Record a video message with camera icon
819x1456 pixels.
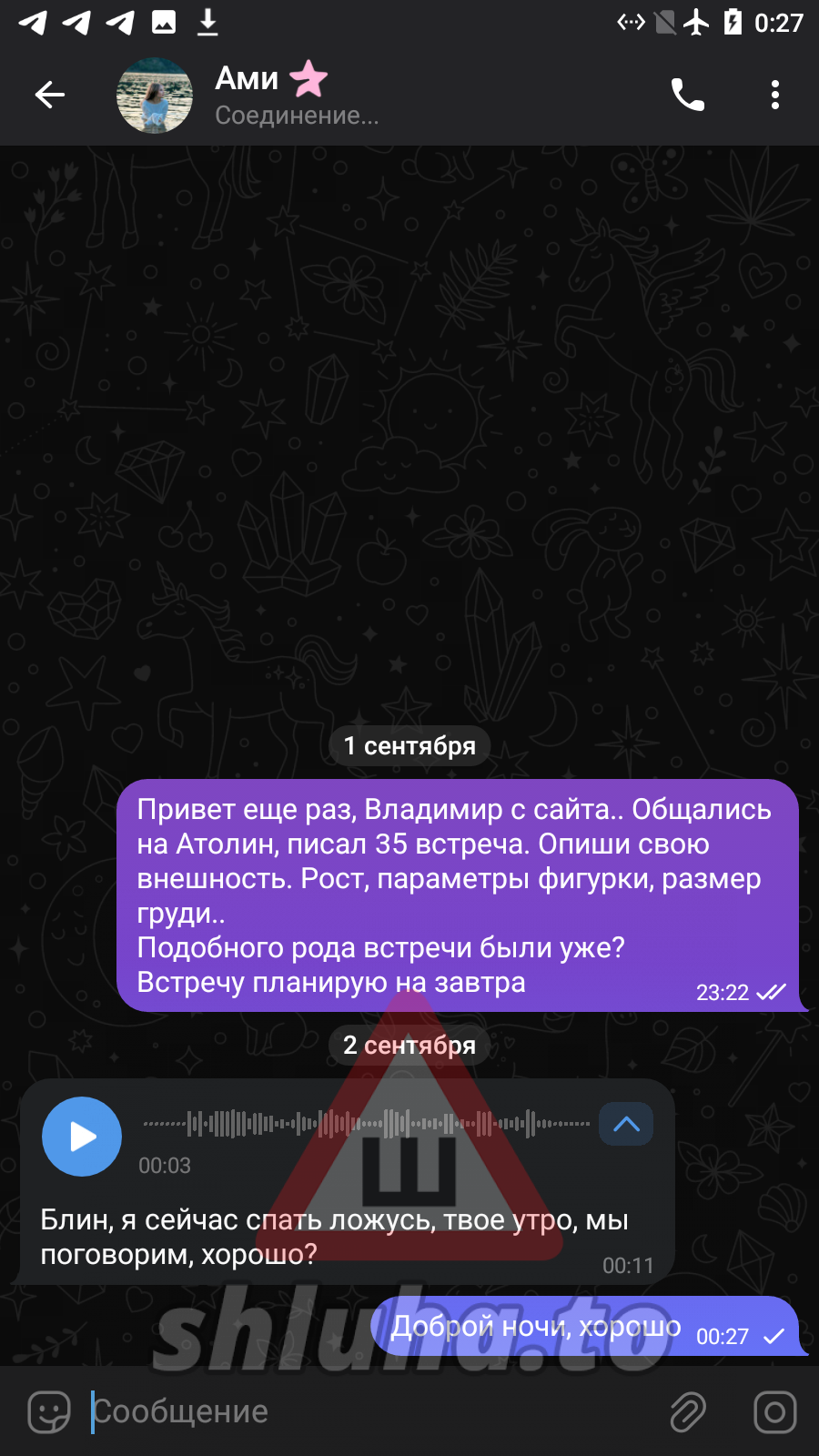(774, 1411)
